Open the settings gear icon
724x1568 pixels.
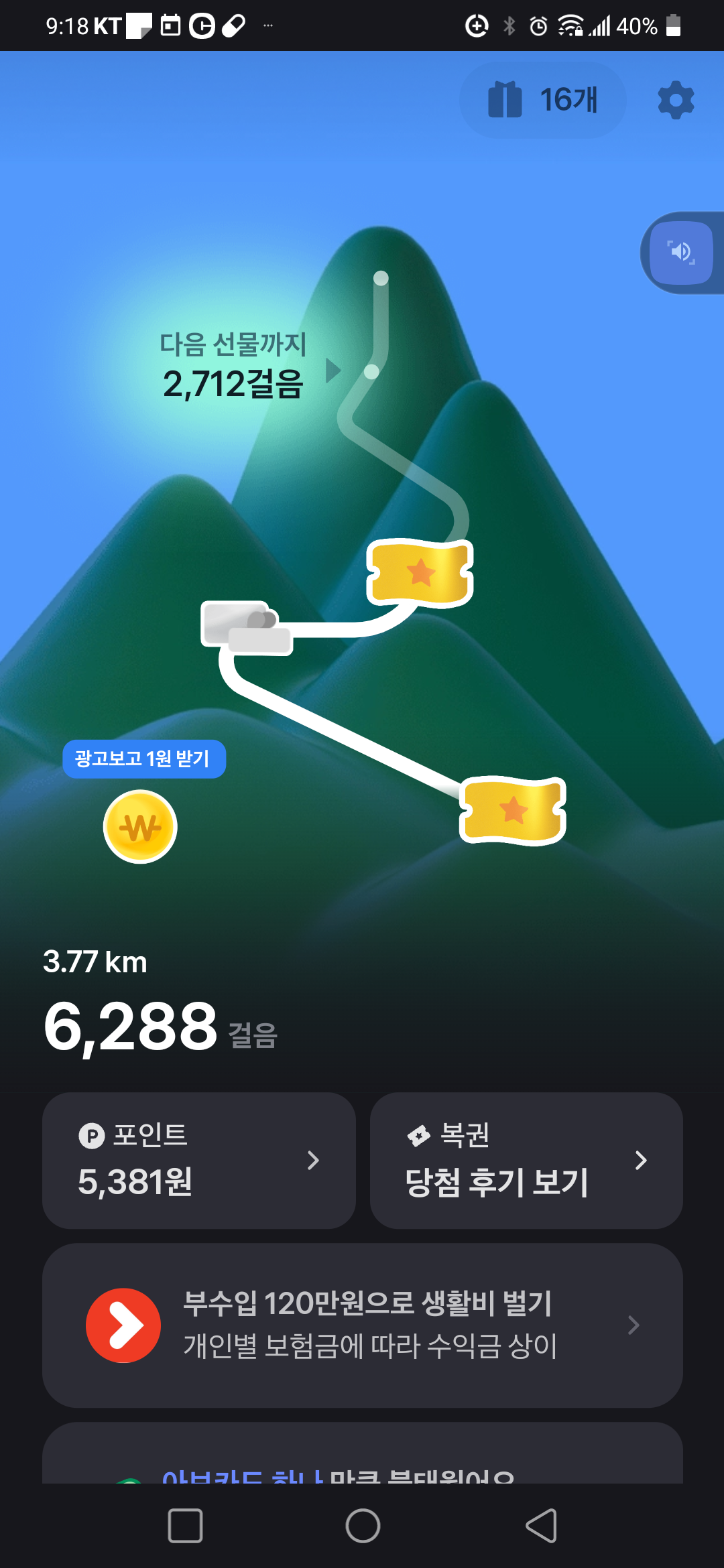(x=676, y=101)
